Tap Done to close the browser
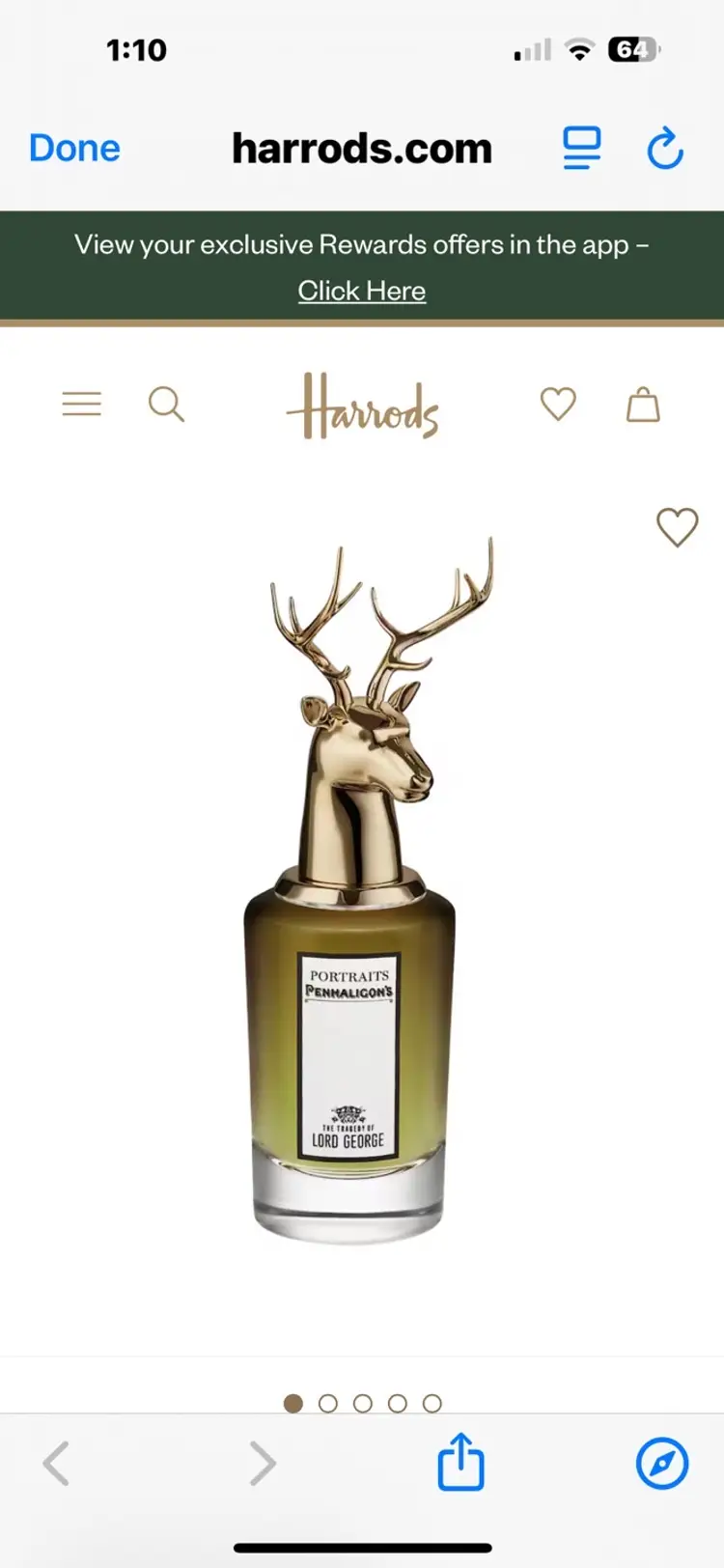 (x=74, y=149)
